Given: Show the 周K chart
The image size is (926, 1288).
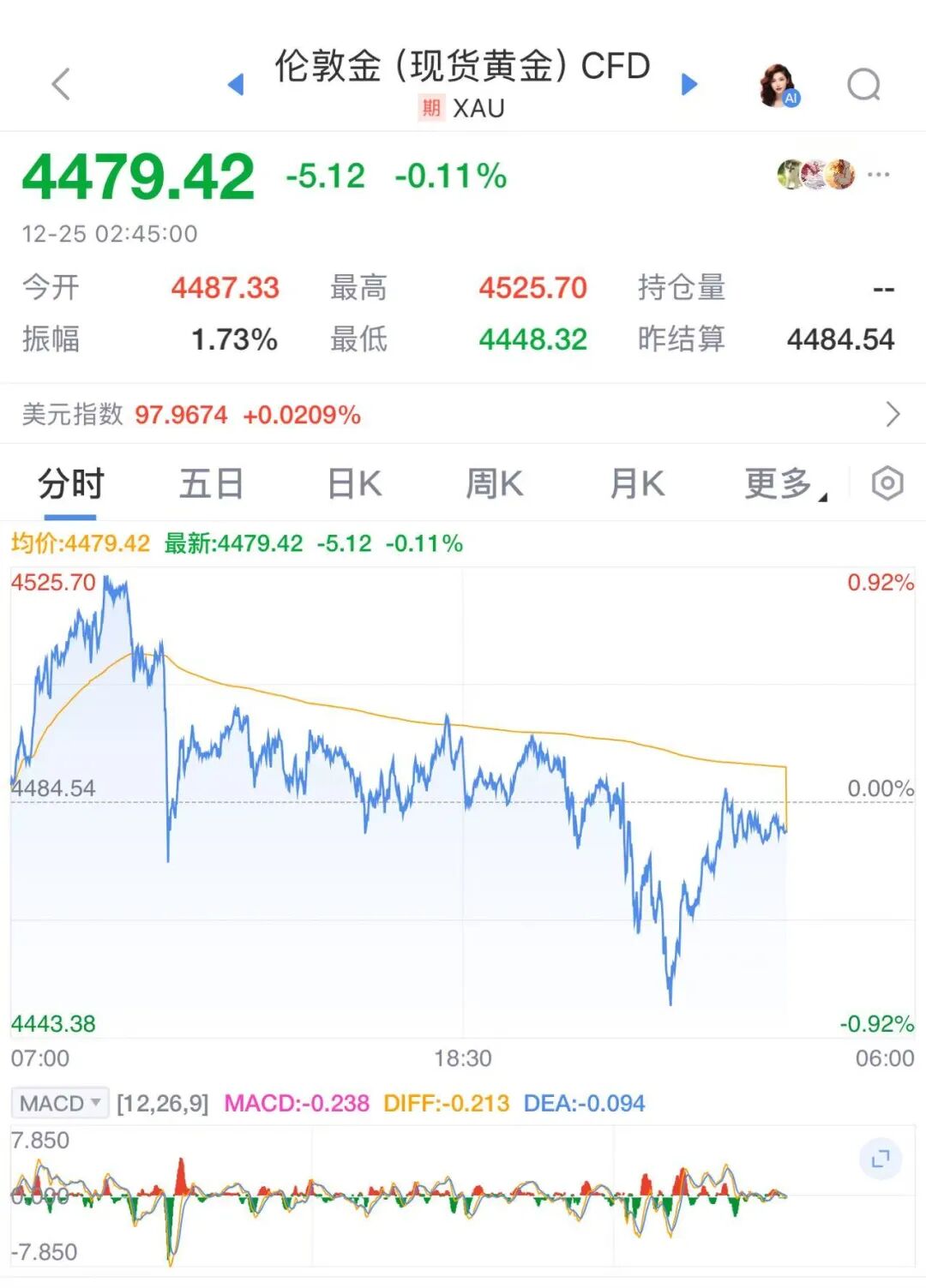Looking at the screenshot, I should tap(494, 484).
